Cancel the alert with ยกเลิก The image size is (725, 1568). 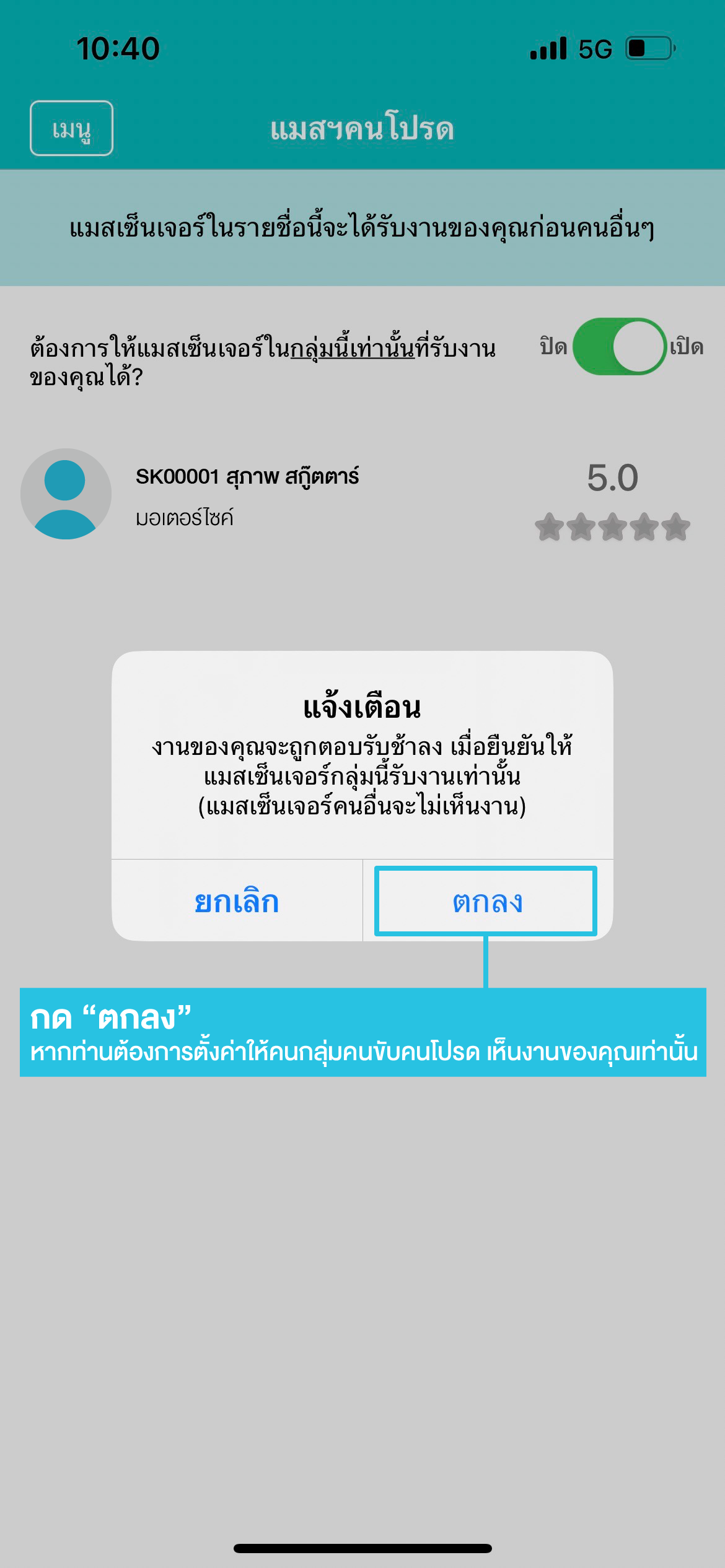(x=237, y=901)
